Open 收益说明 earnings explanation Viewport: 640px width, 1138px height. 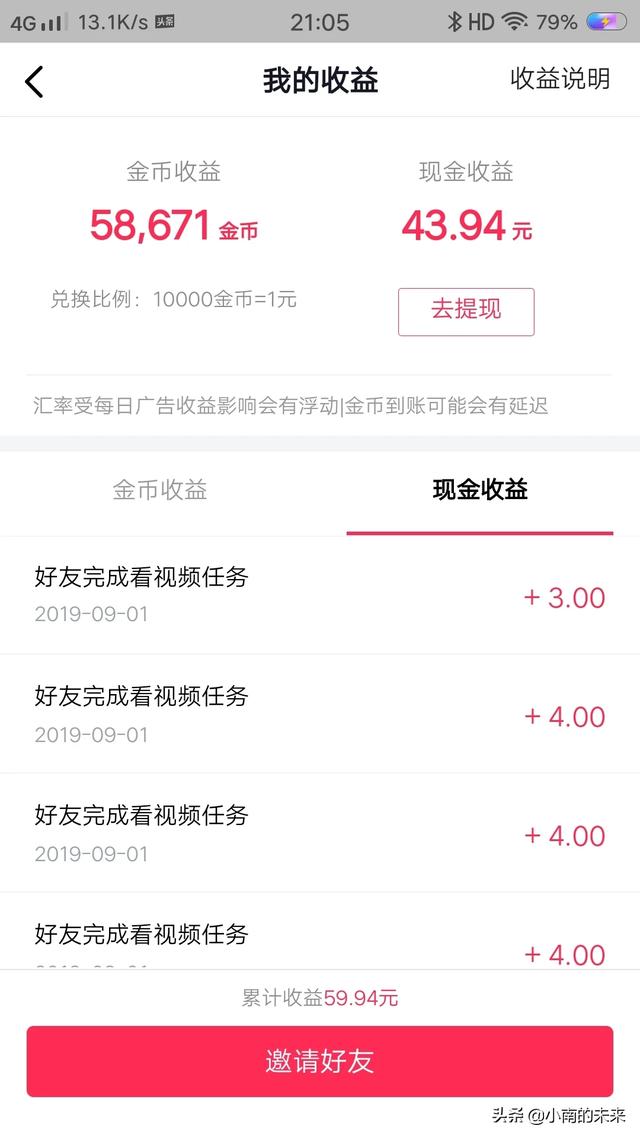pyautogui.click(x=560, y=80)
